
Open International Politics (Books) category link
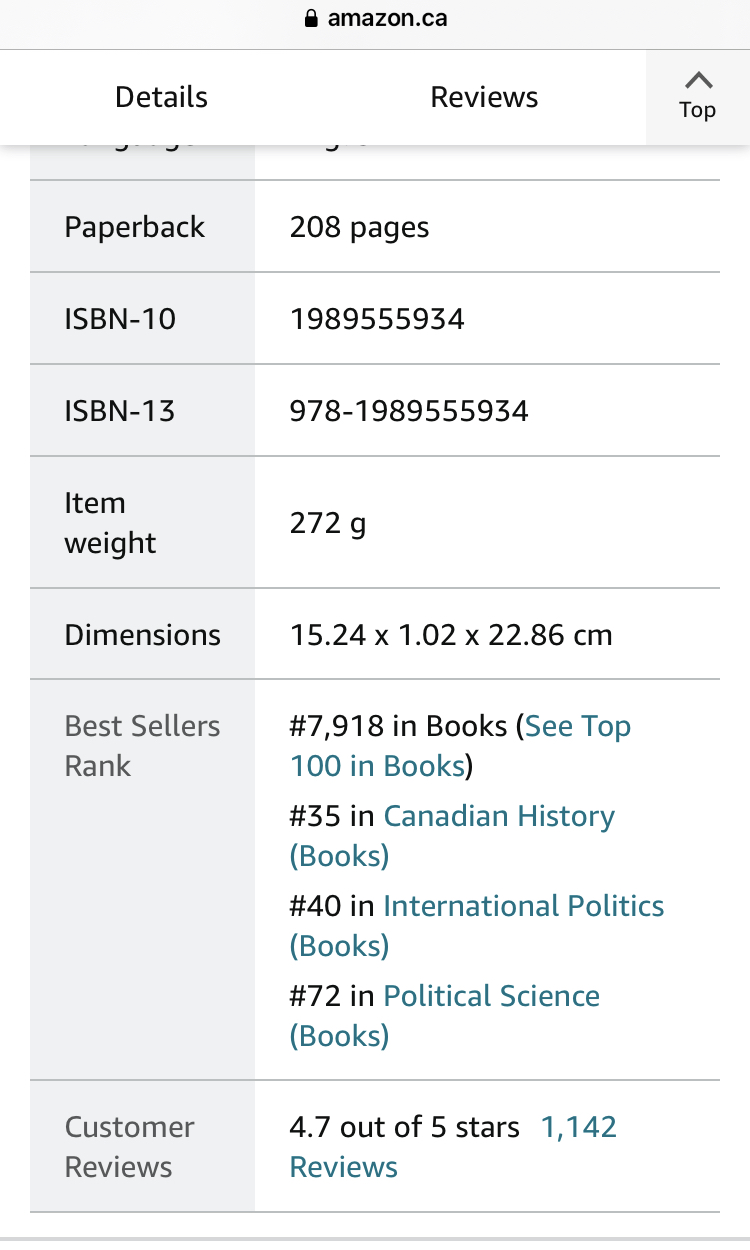[477, 926]
